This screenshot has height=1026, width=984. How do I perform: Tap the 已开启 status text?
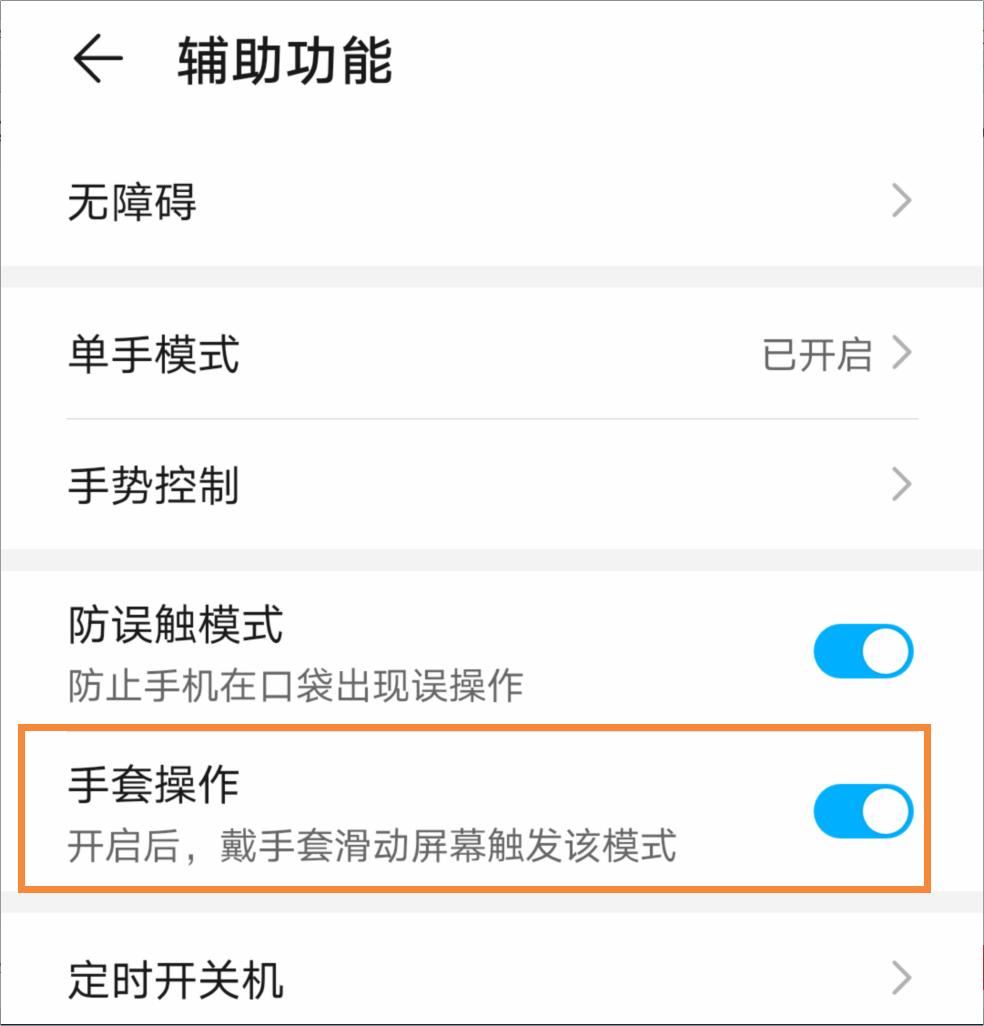pos(817,353)
